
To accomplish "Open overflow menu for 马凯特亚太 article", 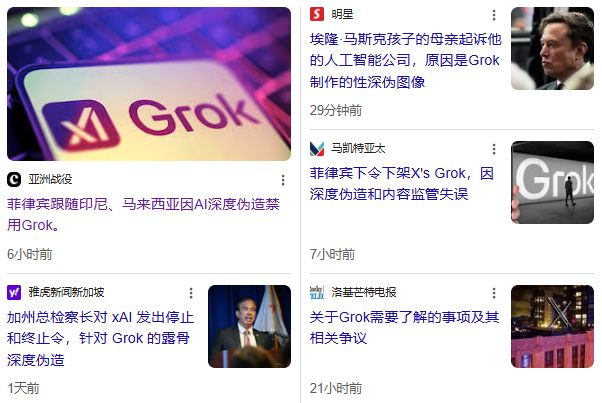I will (x=493, y=148).
